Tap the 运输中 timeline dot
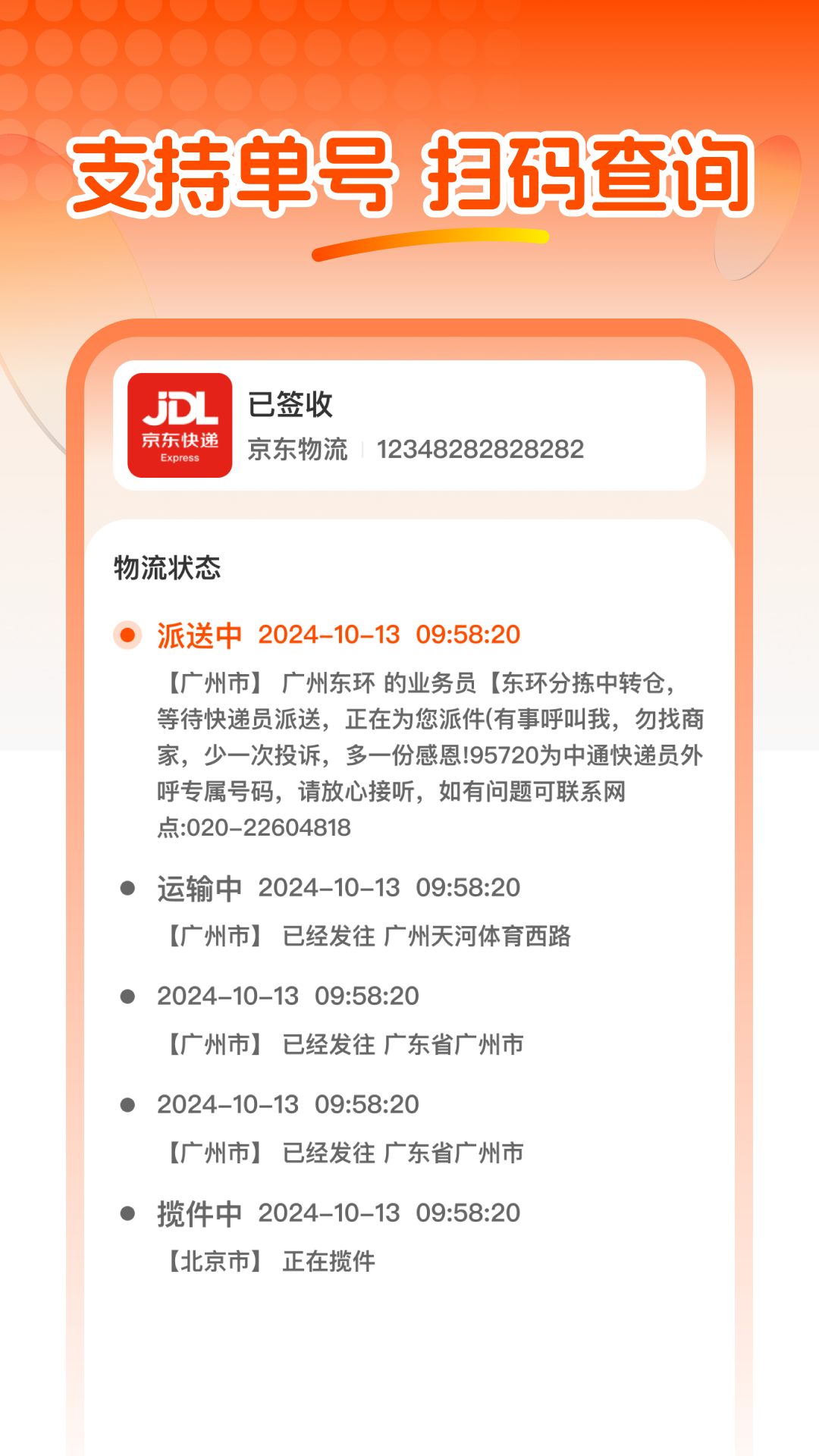The image size is (819, 1456). 126,890
